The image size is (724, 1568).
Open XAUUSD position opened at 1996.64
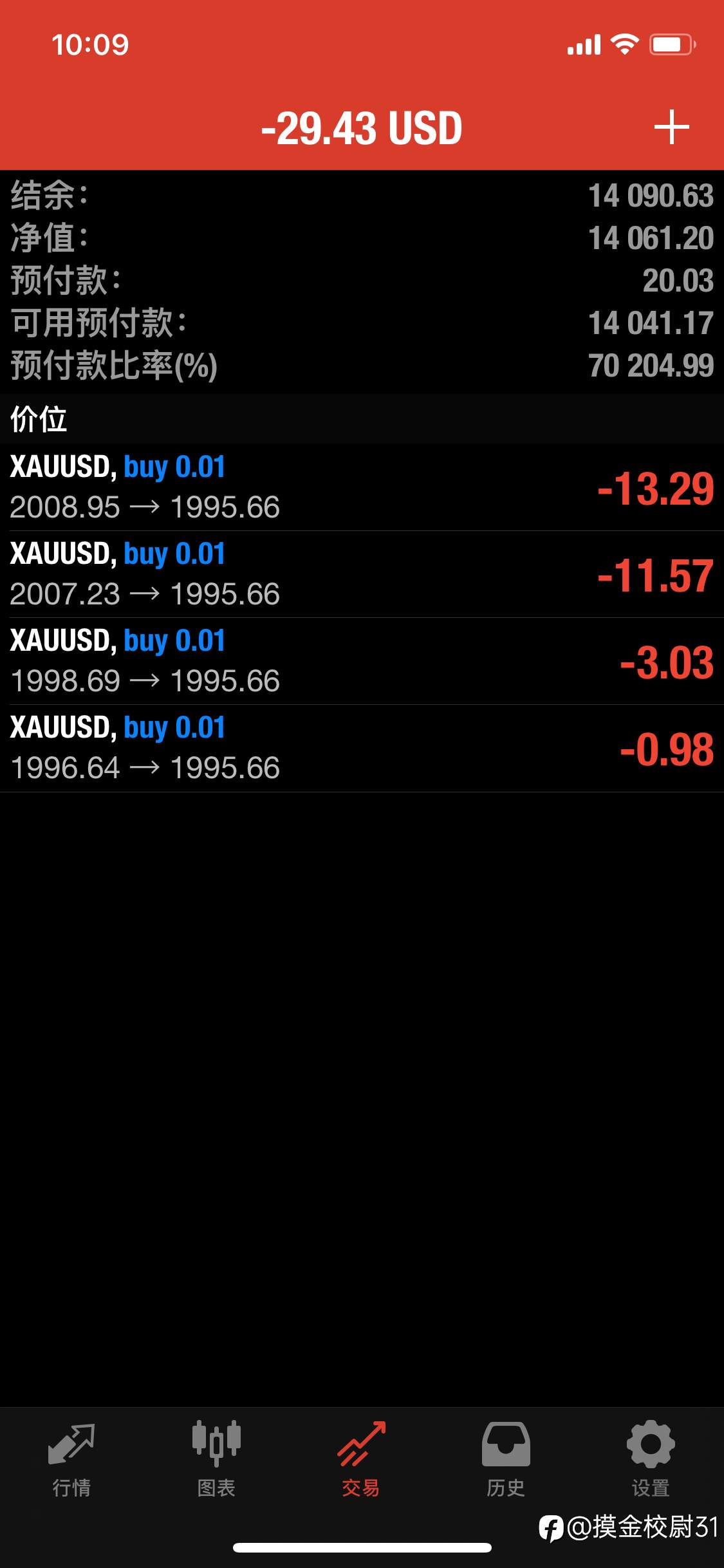(362, 748)
